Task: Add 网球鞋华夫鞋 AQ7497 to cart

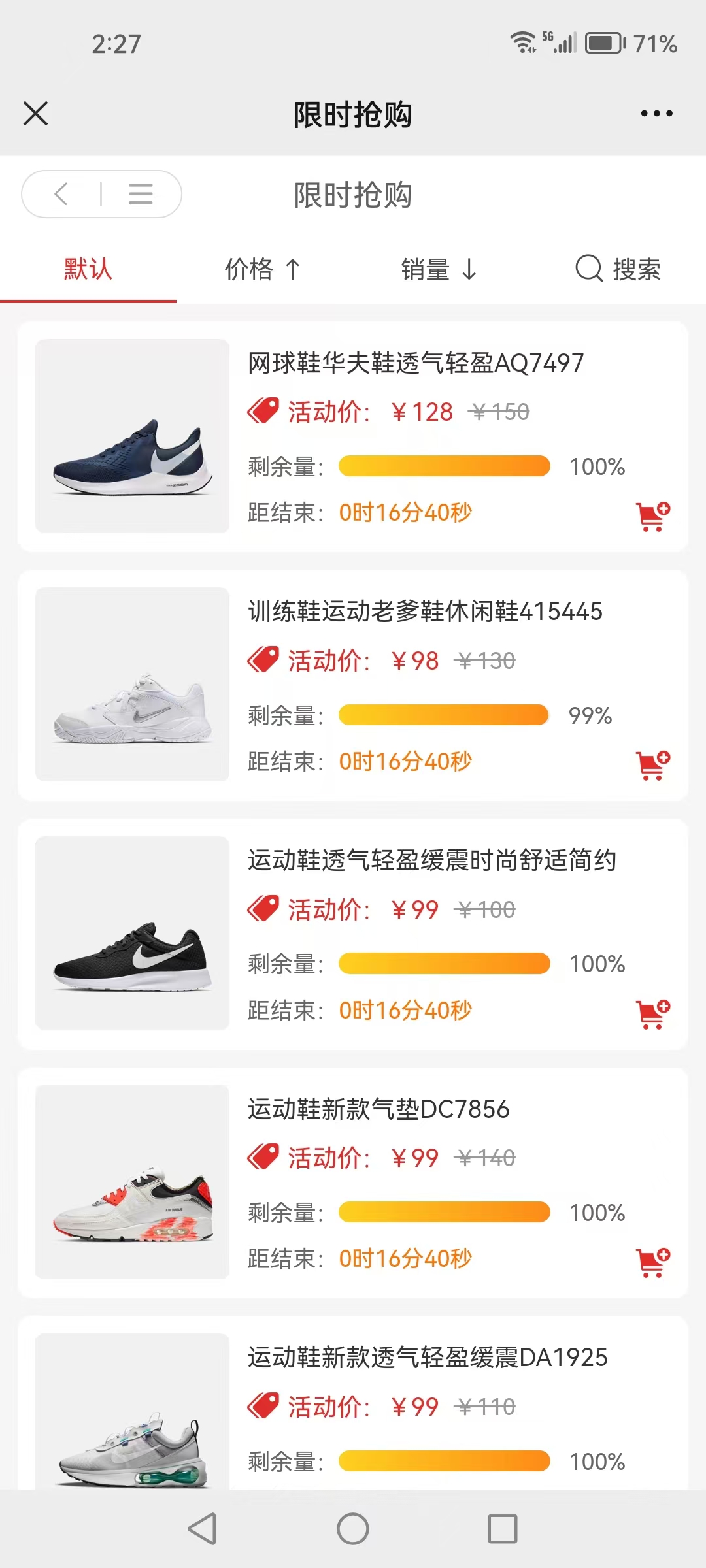Action: (652, 516)
